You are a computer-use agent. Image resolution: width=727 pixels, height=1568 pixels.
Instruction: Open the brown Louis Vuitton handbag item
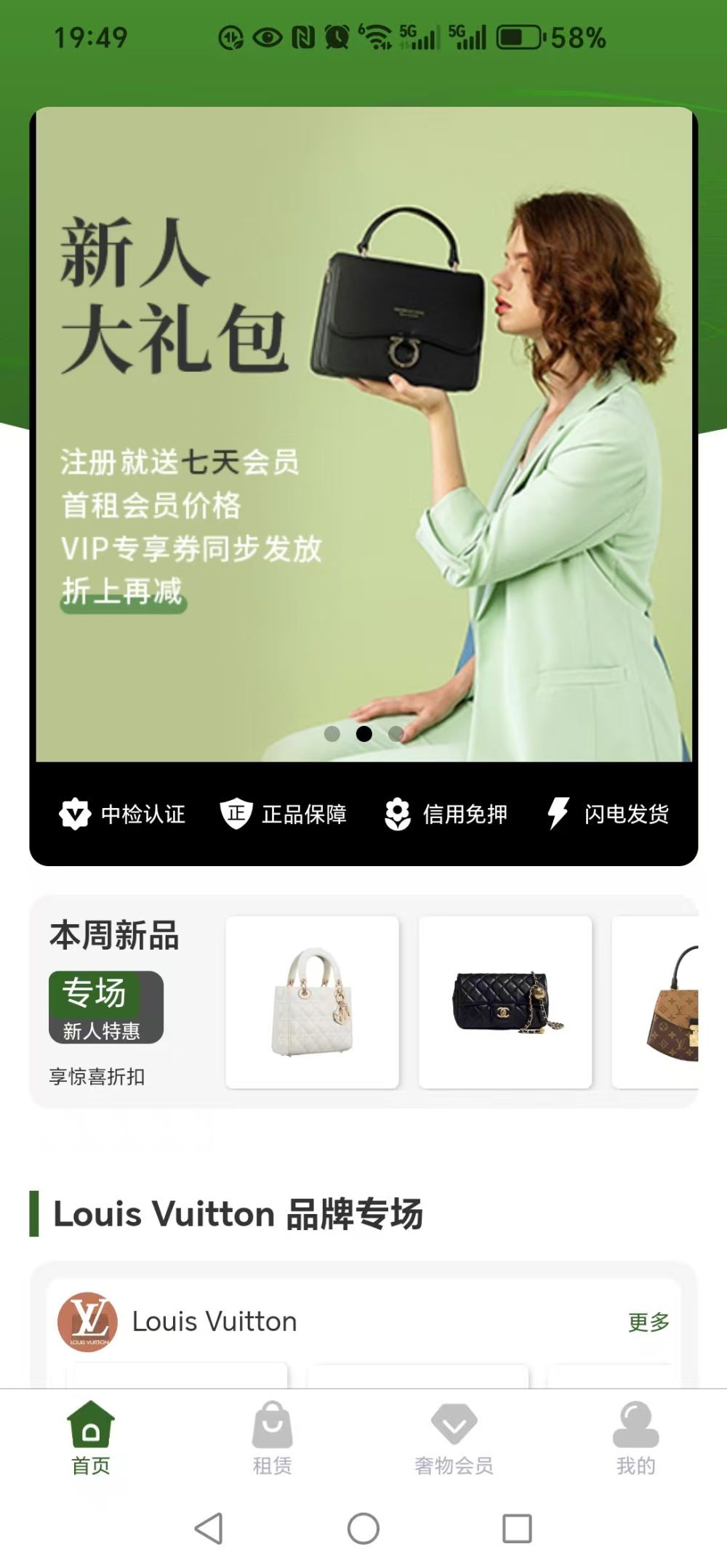(x=662, y=1002)
